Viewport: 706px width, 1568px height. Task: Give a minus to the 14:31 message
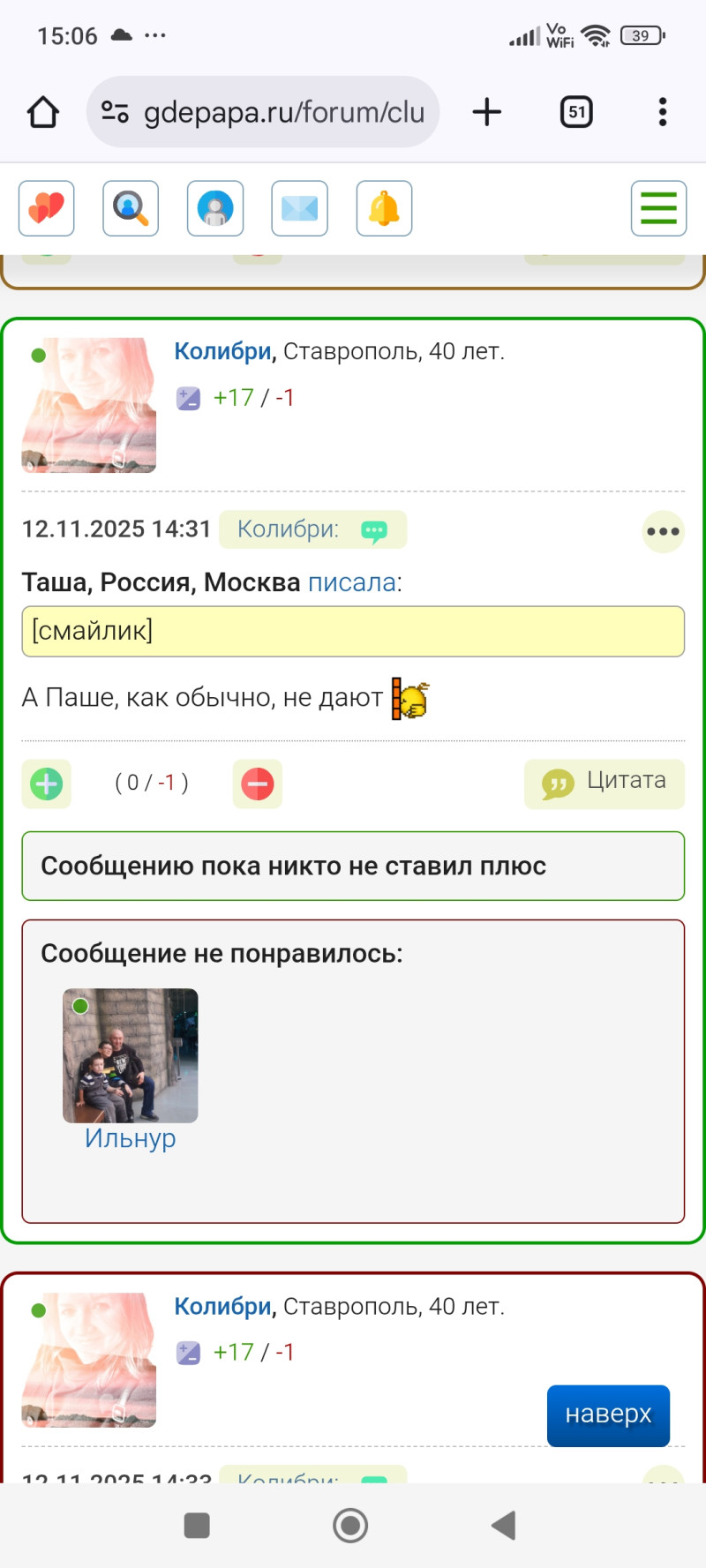pyautogui.click(x=258, y=784)
